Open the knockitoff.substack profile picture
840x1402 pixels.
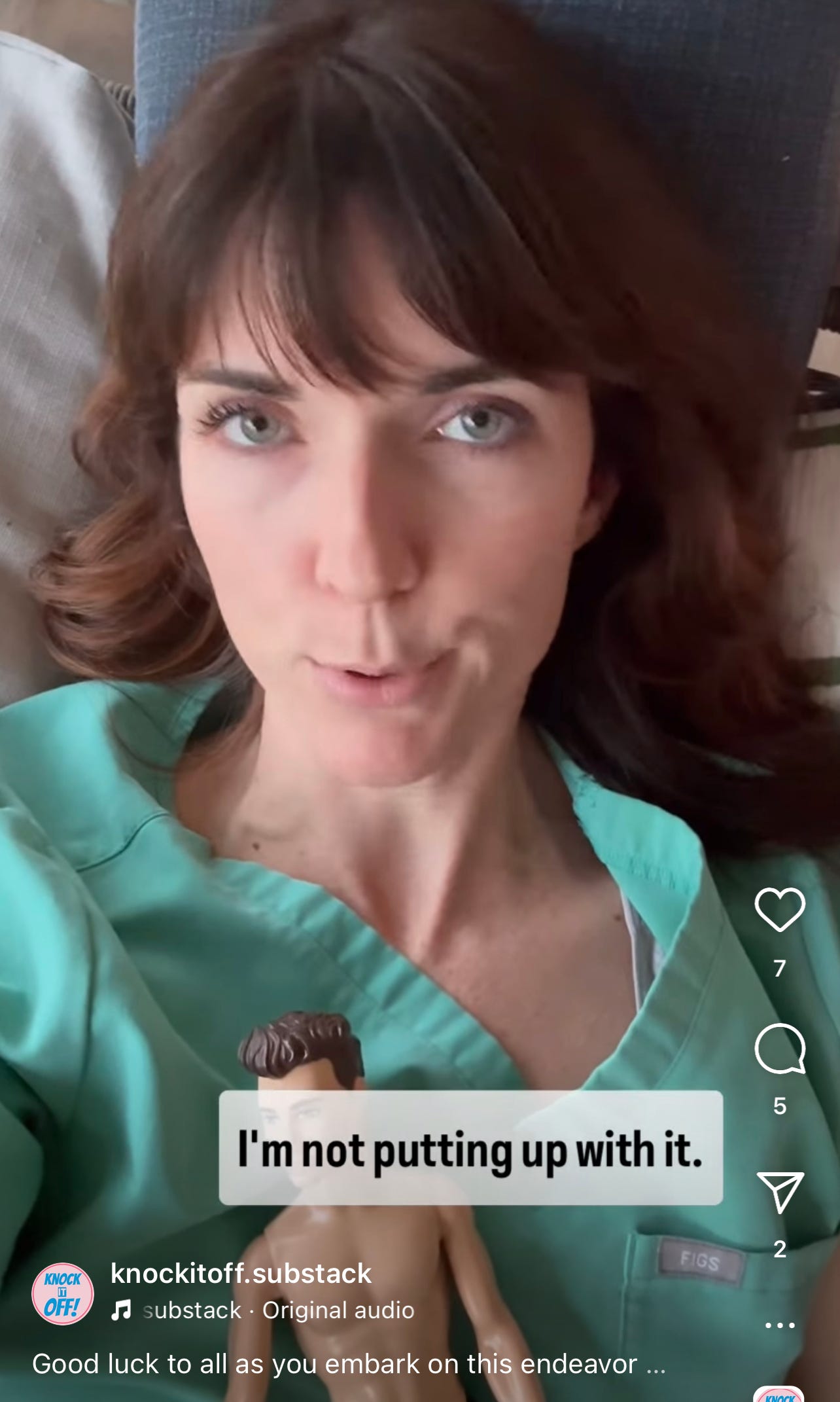point(63,1294)
